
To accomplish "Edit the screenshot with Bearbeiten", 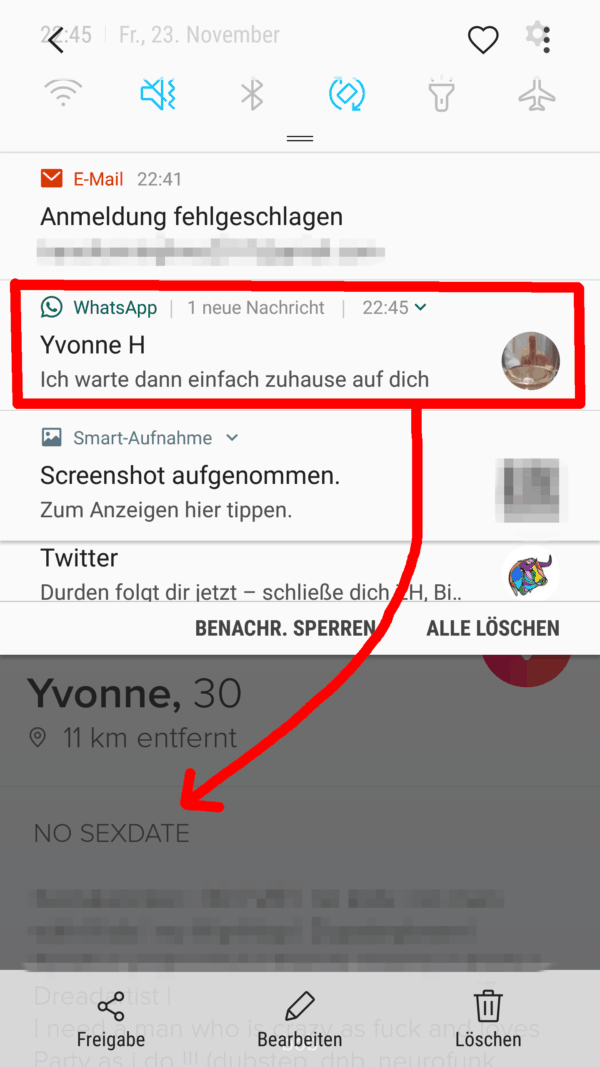I will click(x=299, y=1018).
